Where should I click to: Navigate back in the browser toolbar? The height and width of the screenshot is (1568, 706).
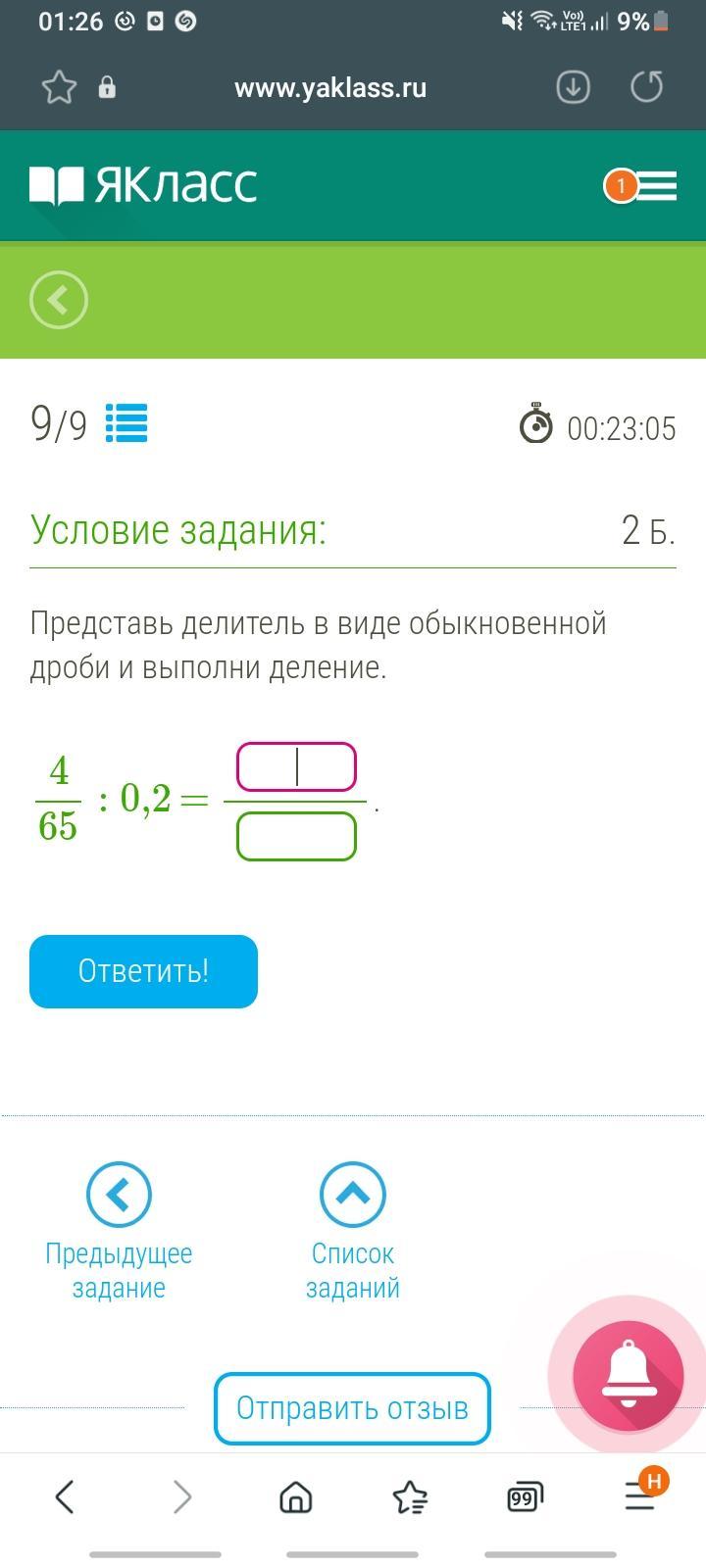click(65, 1496)
